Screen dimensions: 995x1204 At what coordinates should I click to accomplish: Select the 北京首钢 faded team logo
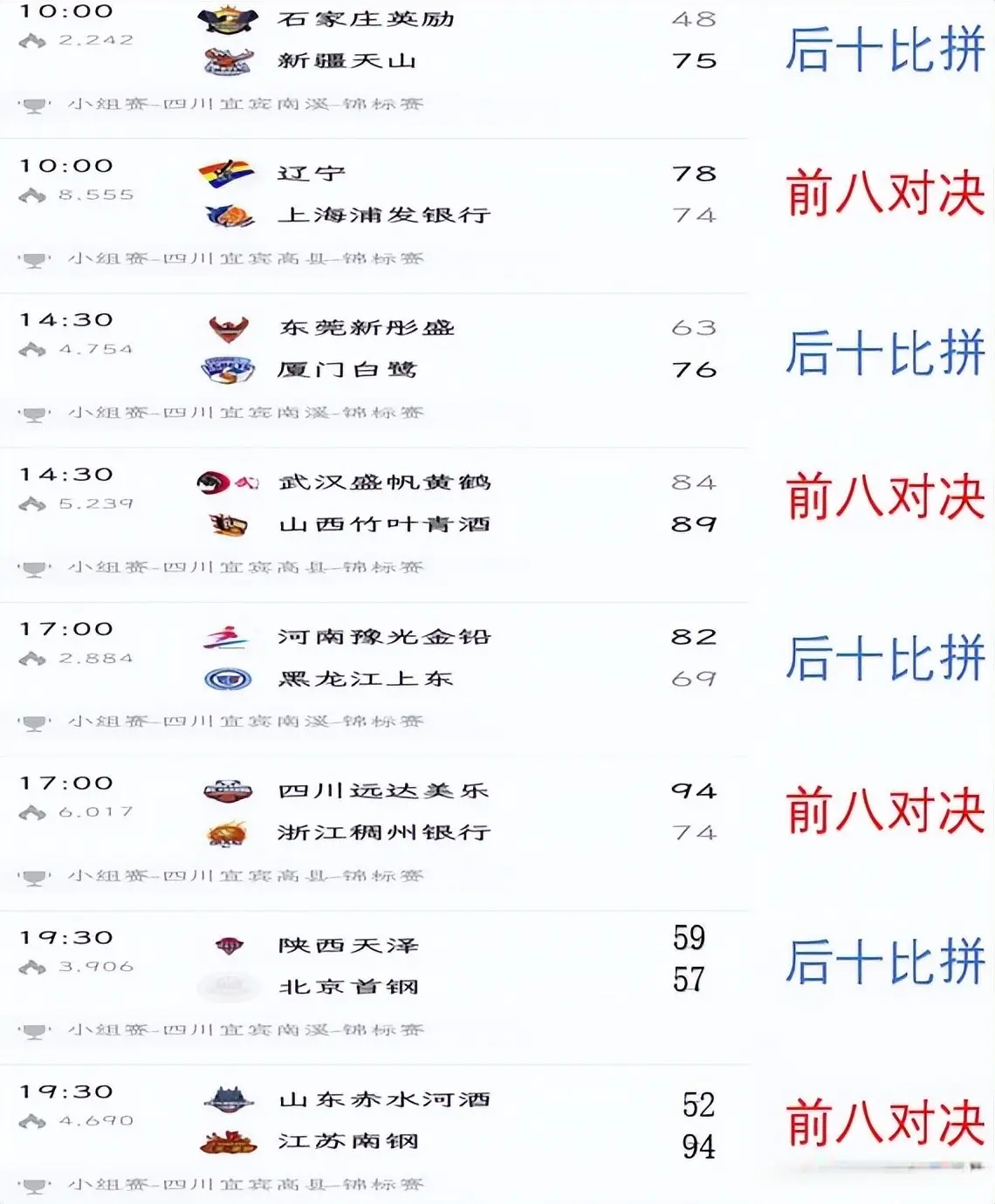click(x=225, y=984)
